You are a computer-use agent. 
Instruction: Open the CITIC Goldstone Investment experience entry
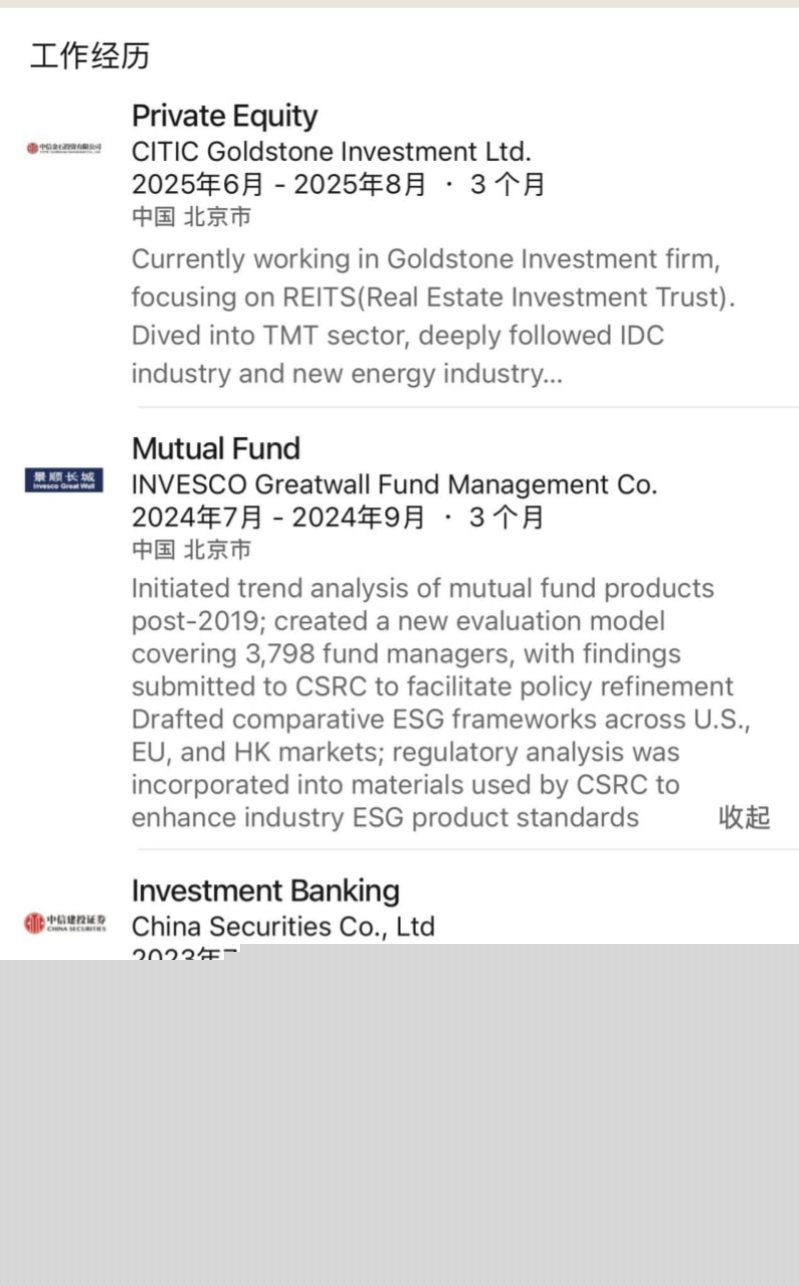coord(331,152)
